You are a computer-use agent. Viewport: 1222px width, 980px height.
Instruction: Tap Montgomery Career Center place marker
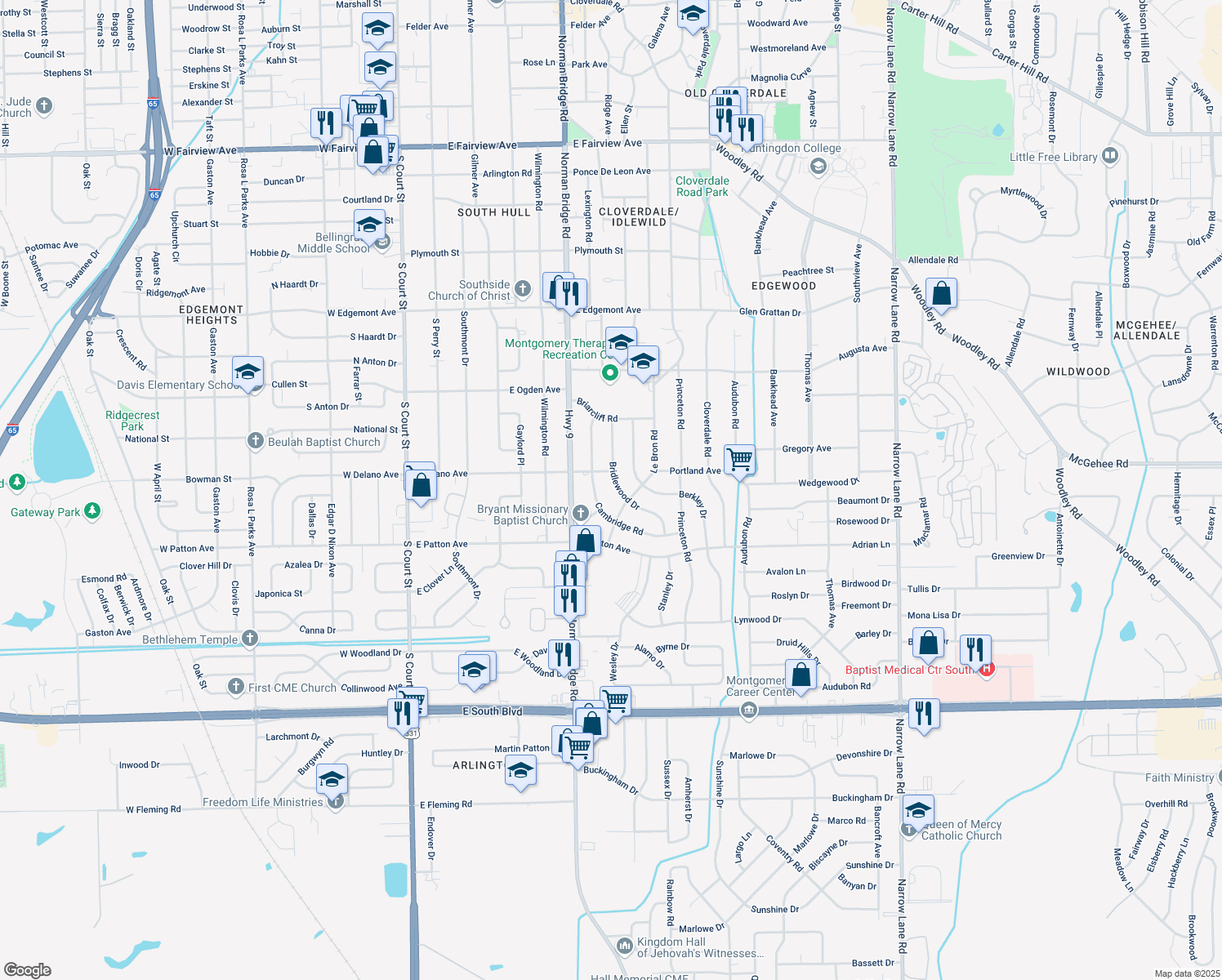[748, 710]
